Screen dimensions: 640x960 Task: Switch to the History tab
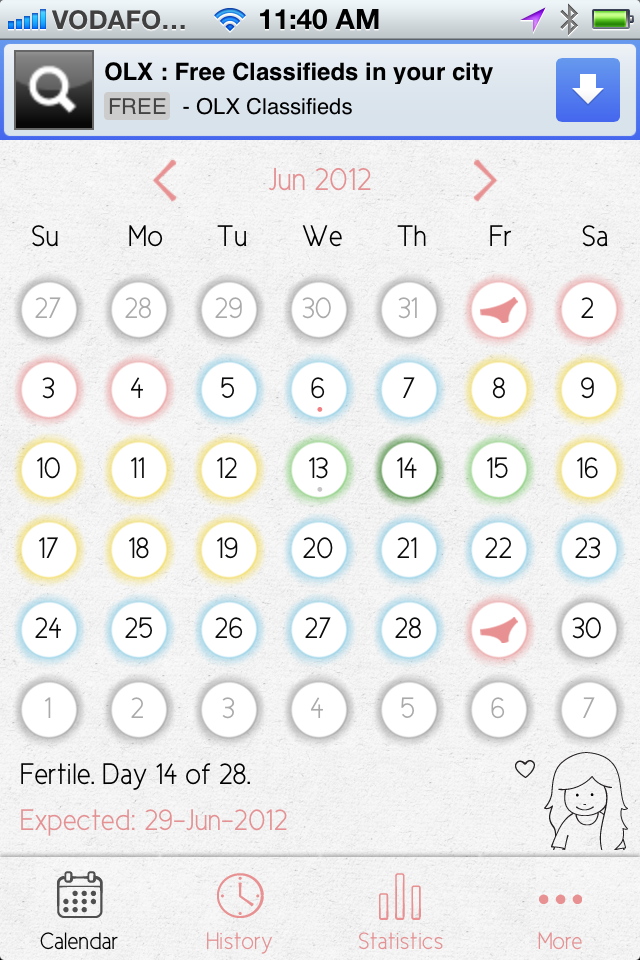pos(239,910)
